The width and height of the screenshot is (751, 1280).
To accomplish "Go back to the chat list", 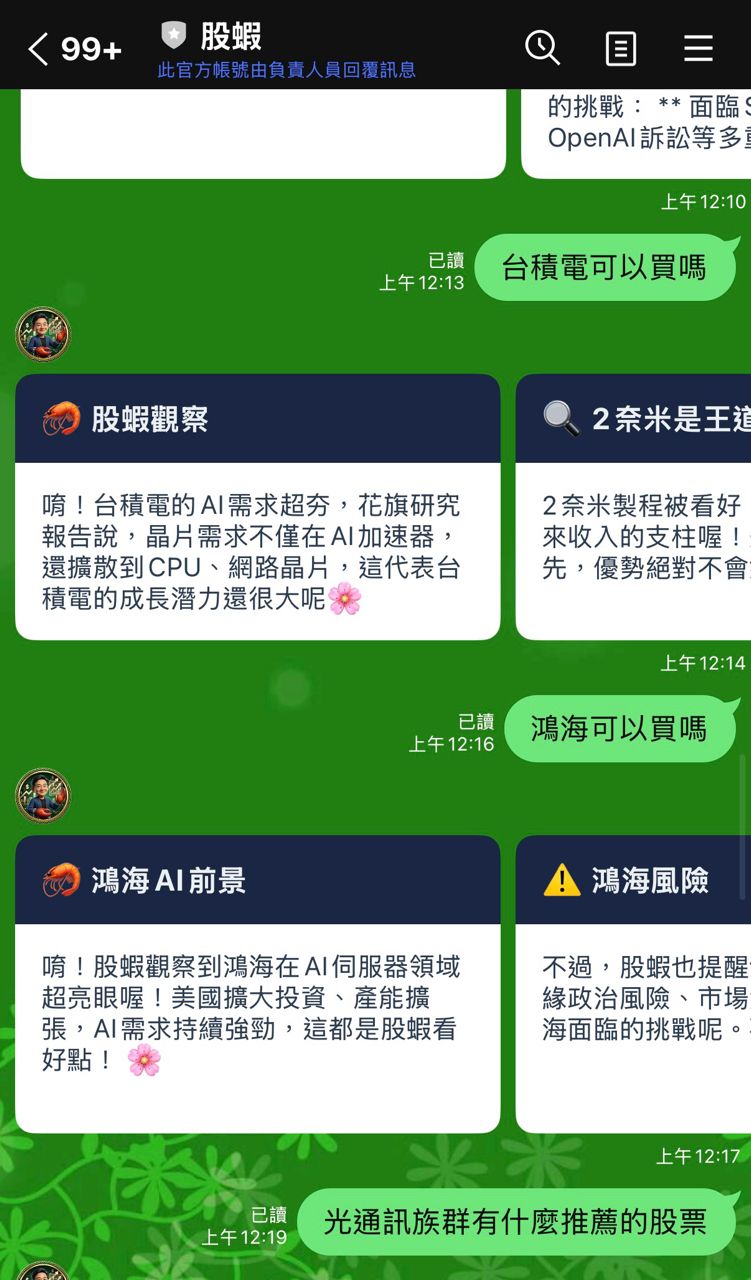I will [x=40, y=48].
